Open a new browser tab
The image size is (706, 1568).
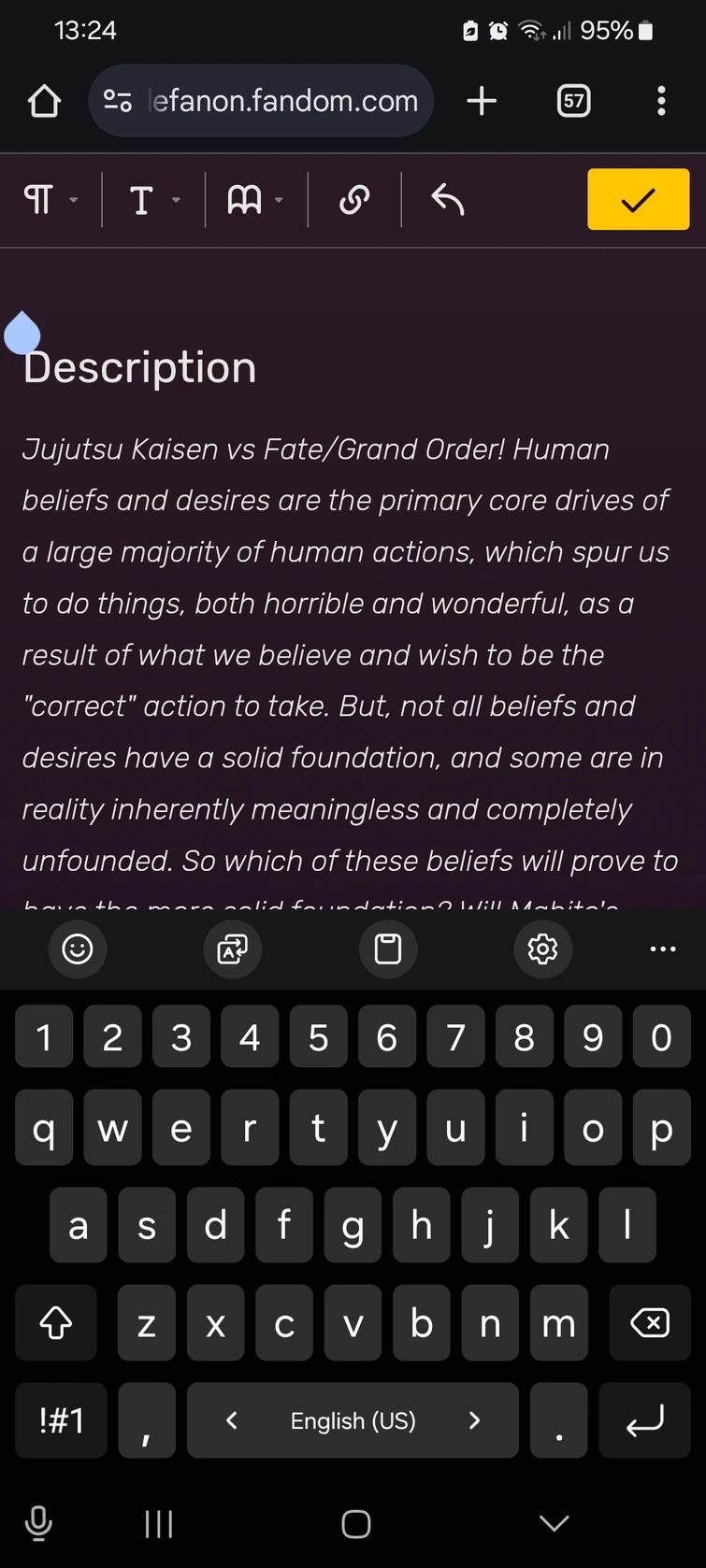click(482, 101)
